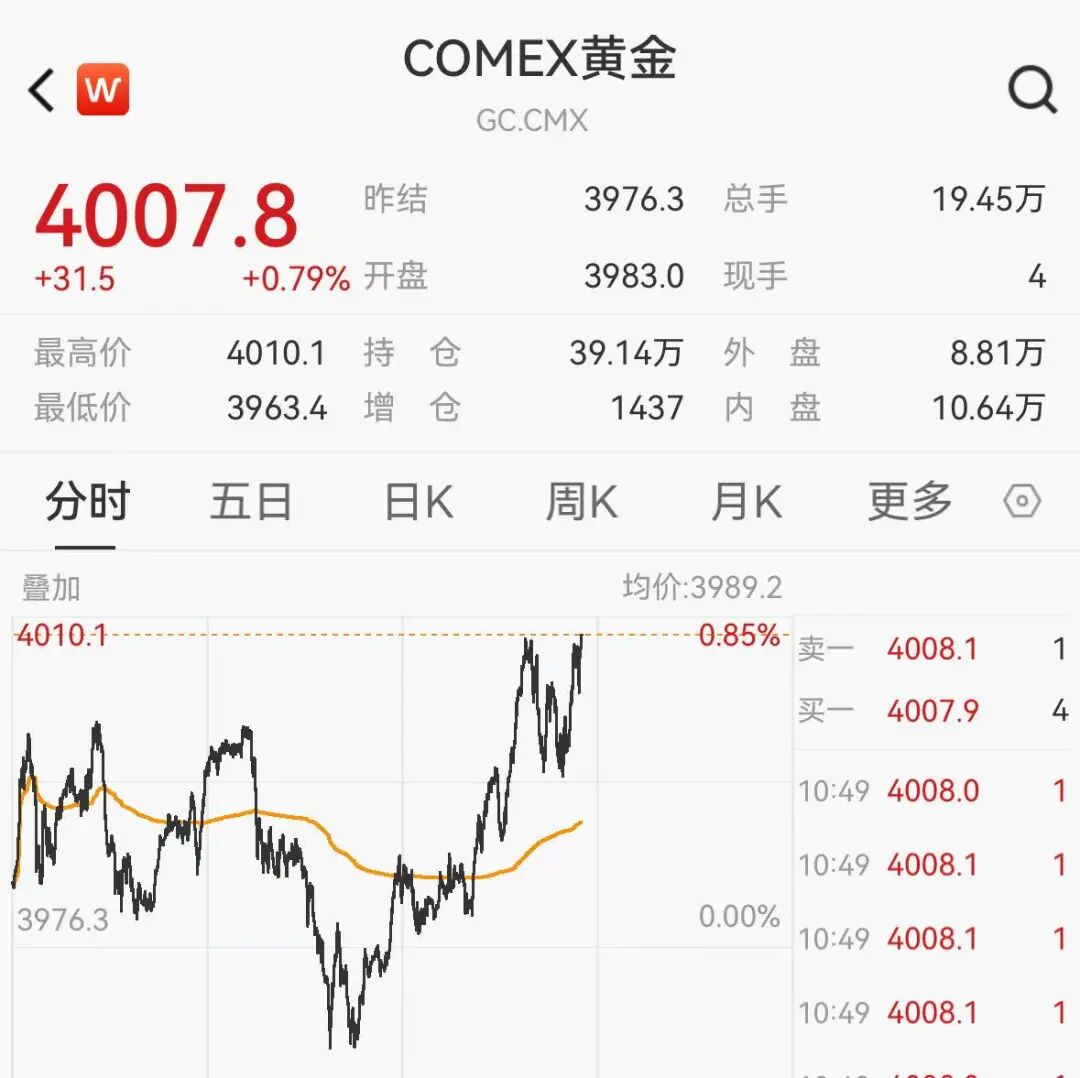
Task: Tap 叠加 to overlay another symbol
Action: coord(51,588)
